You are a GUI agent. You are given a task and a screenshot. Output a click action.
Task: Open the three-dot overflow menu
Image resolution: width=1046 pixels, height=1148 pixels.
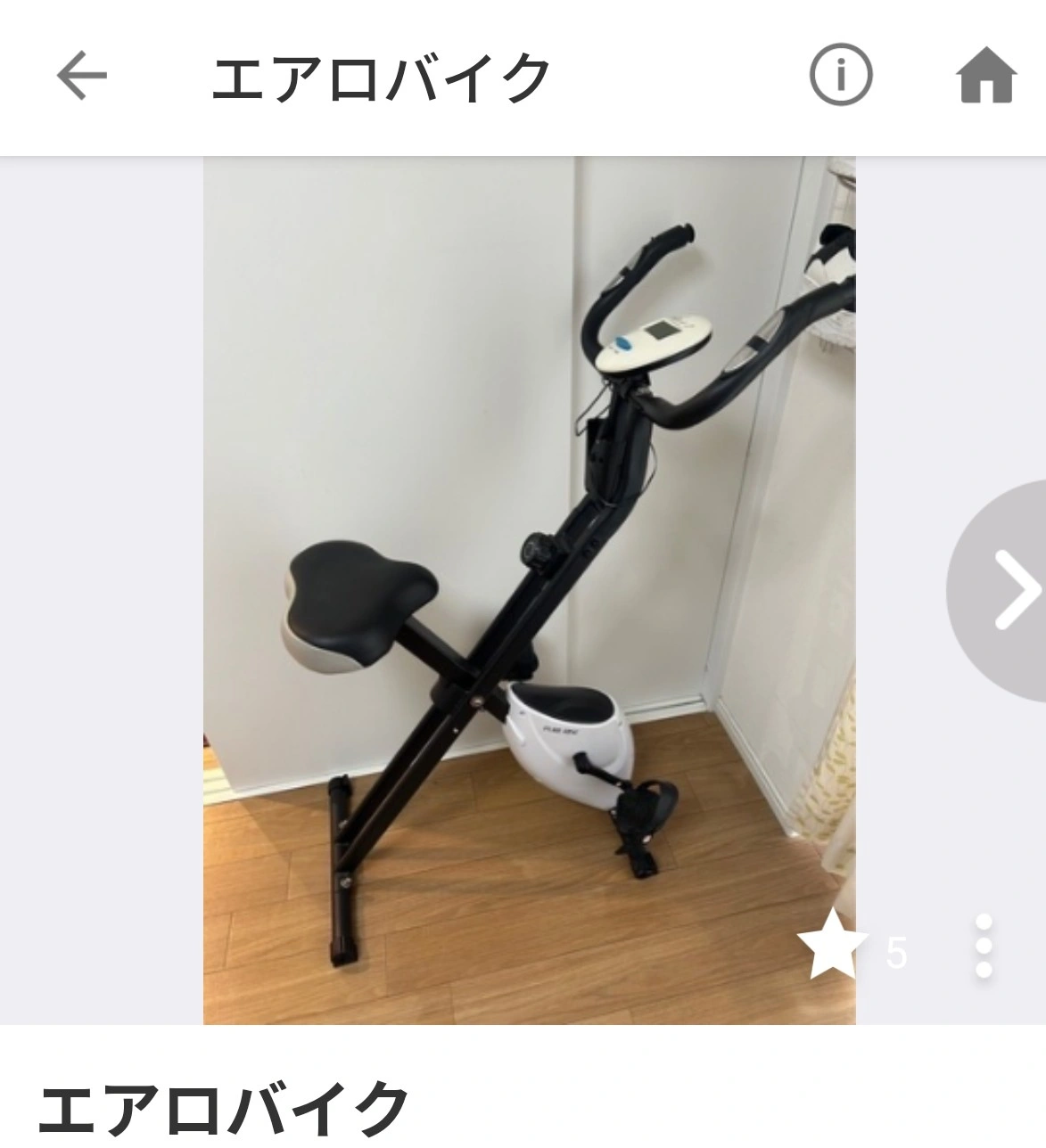coord(984,947)
